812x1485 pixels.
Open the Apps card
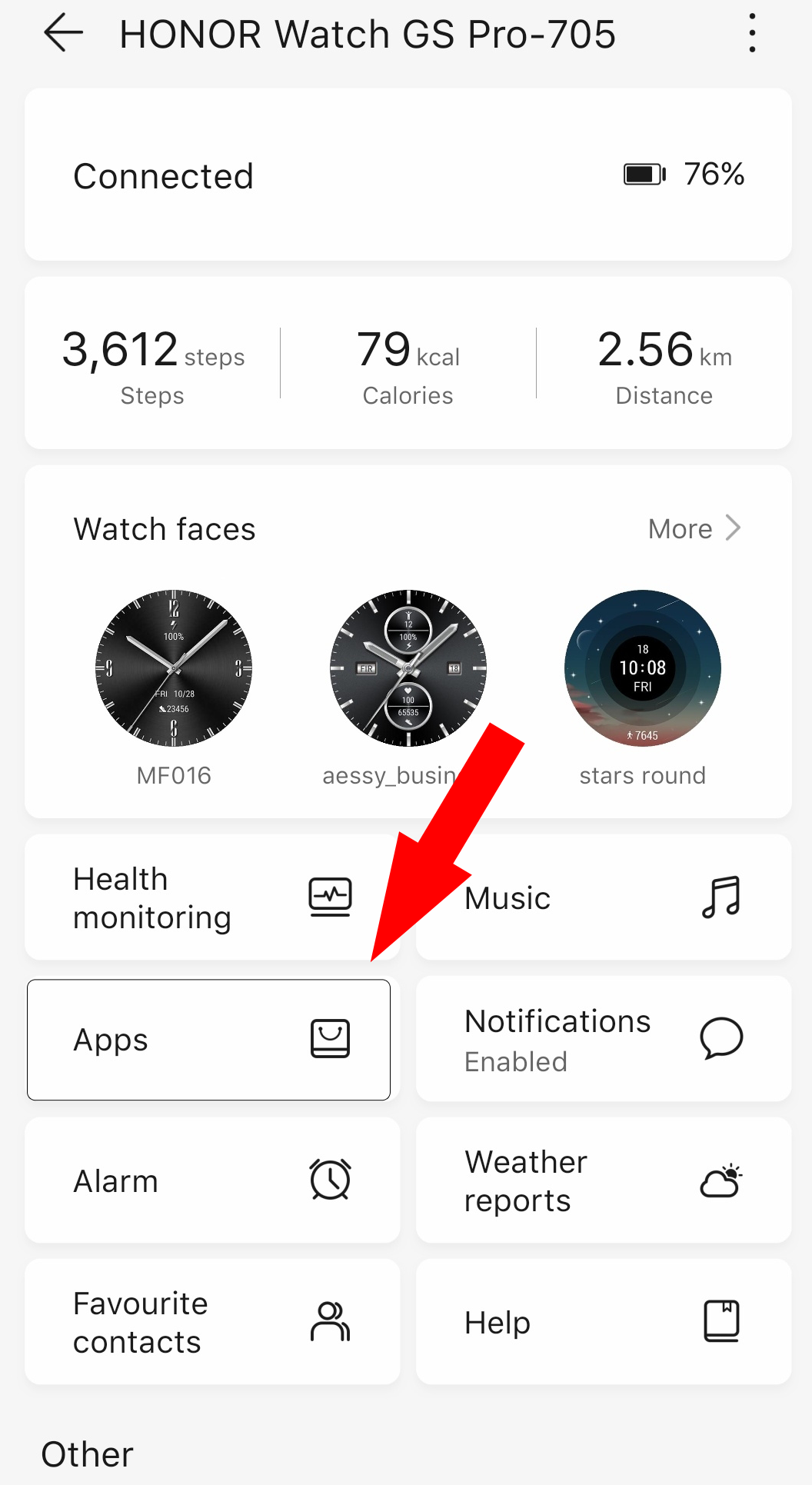(x=208, y=1040)
